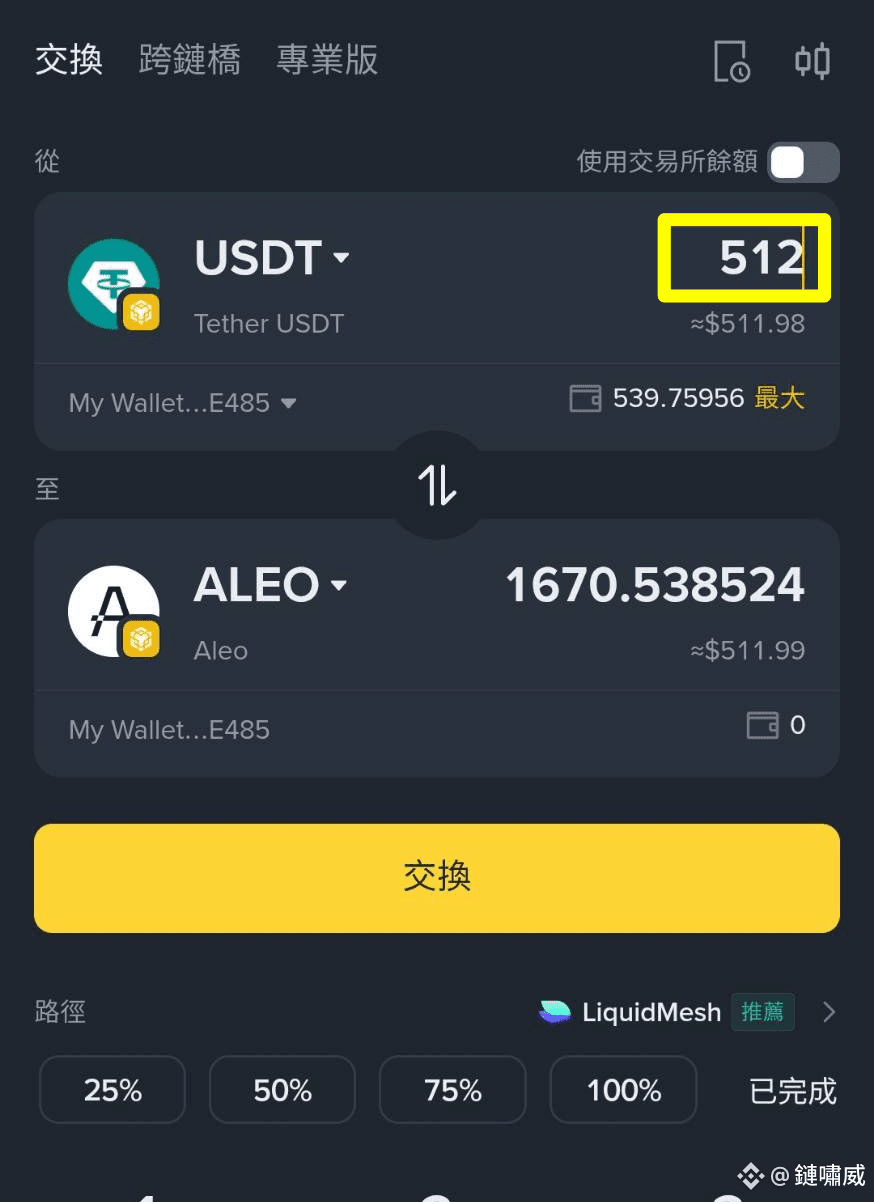The height and width of the screenshot is (1202, 874).
Task: Tap 已完成 to close the keypad
Action: 792,1090
